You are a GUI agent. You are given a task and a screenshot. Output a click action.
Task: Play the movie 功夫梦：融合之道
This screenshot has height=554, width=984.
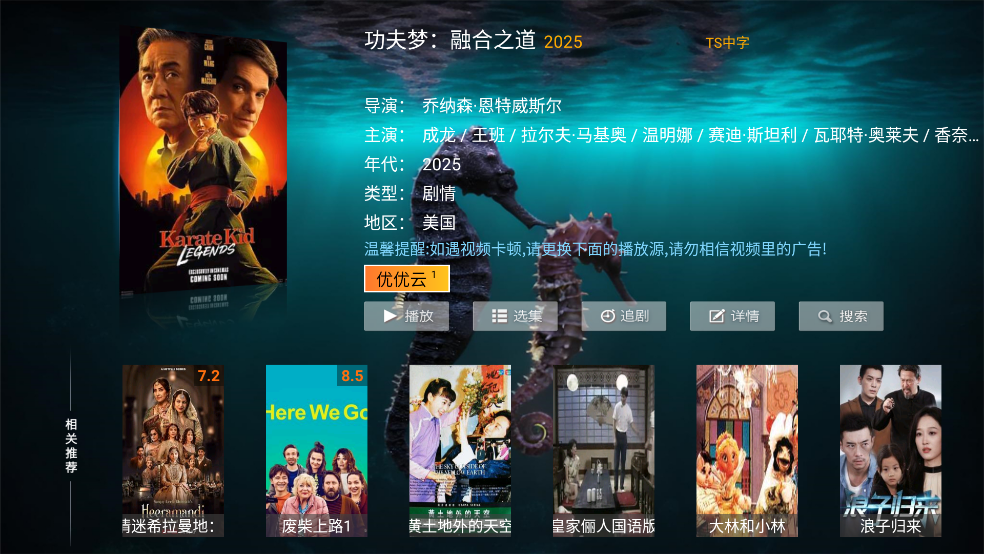pyautogui.click(x=406, y=316)
